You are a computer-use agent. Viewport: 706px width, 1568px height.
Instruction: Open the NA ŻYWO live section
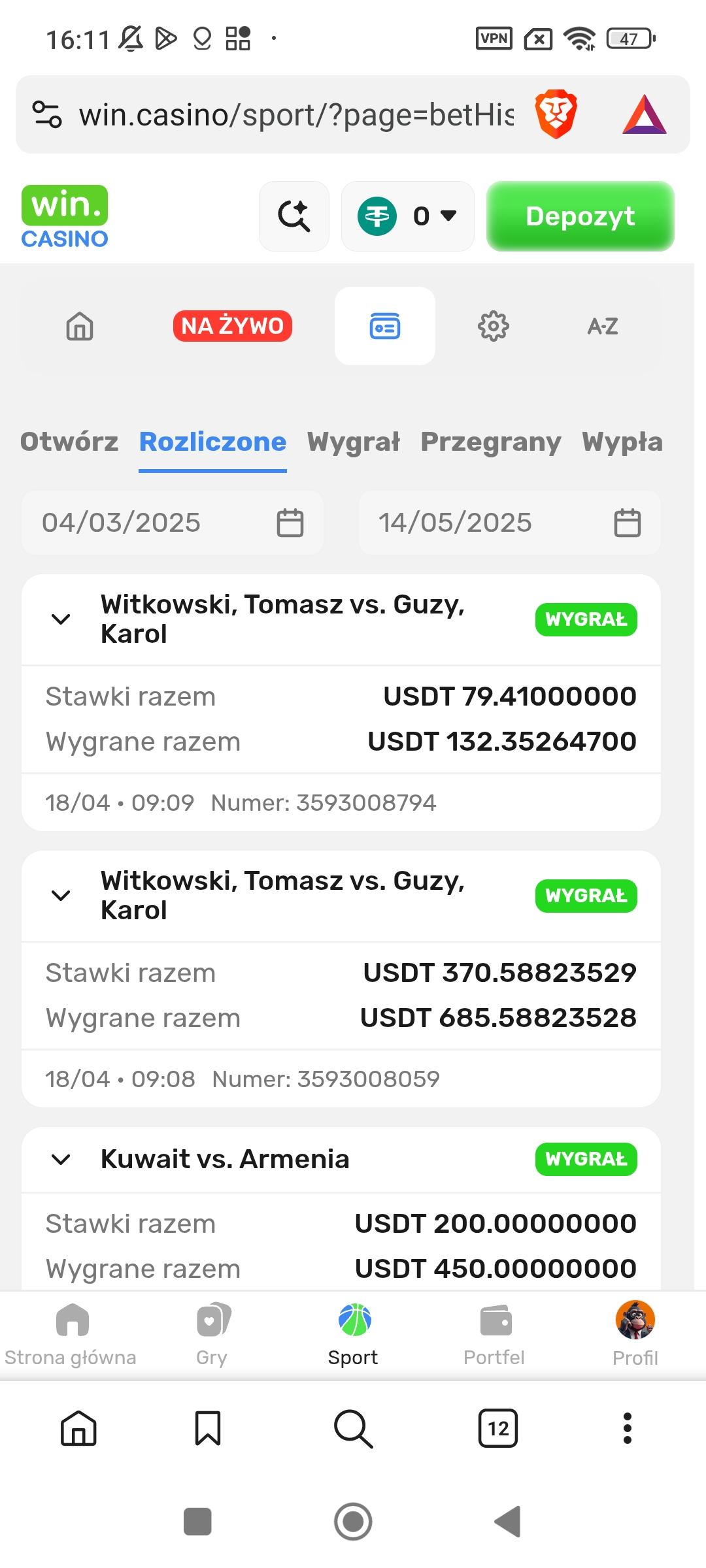point(232,326)
